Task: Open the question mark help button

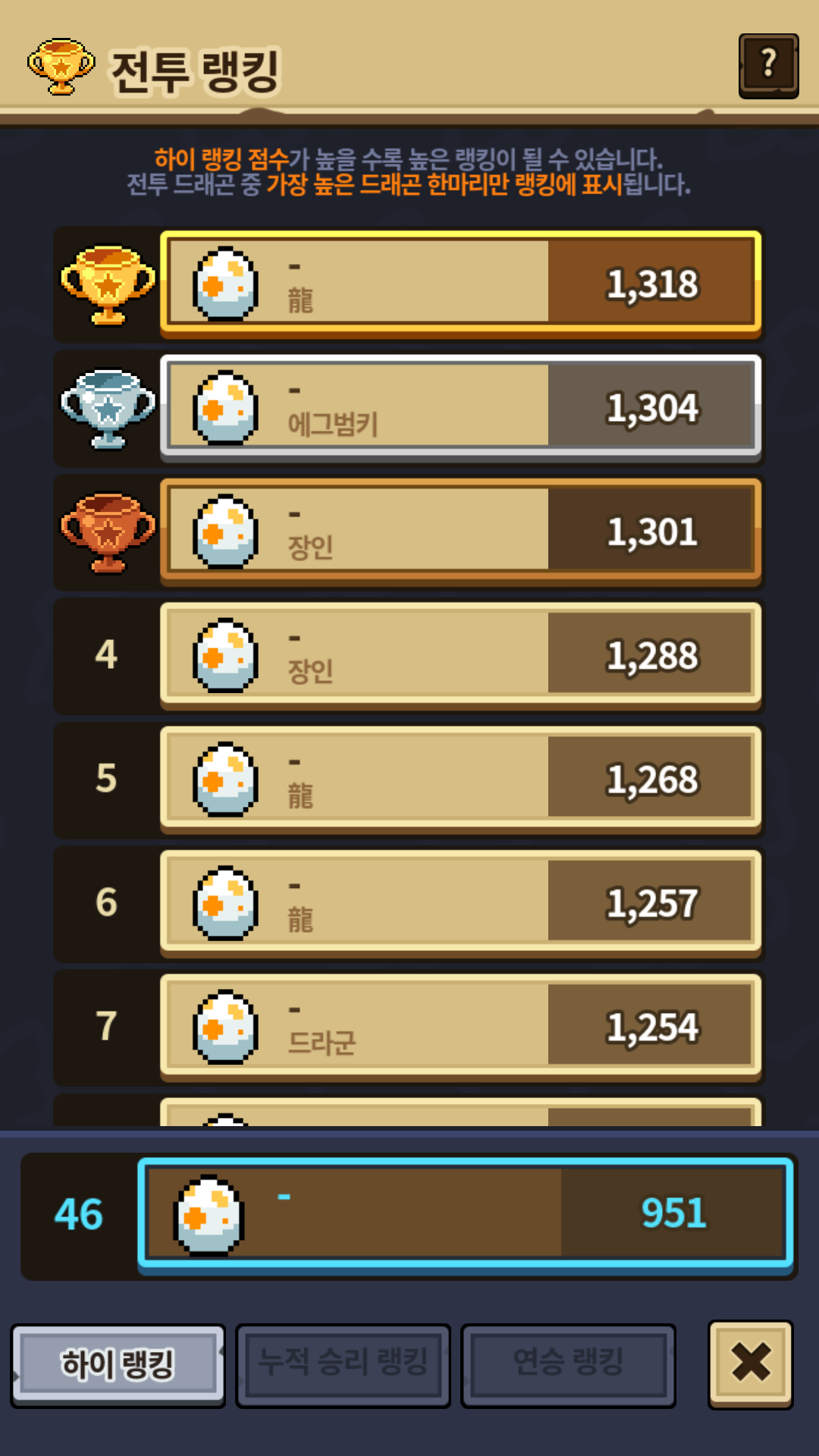Action: 768,65
